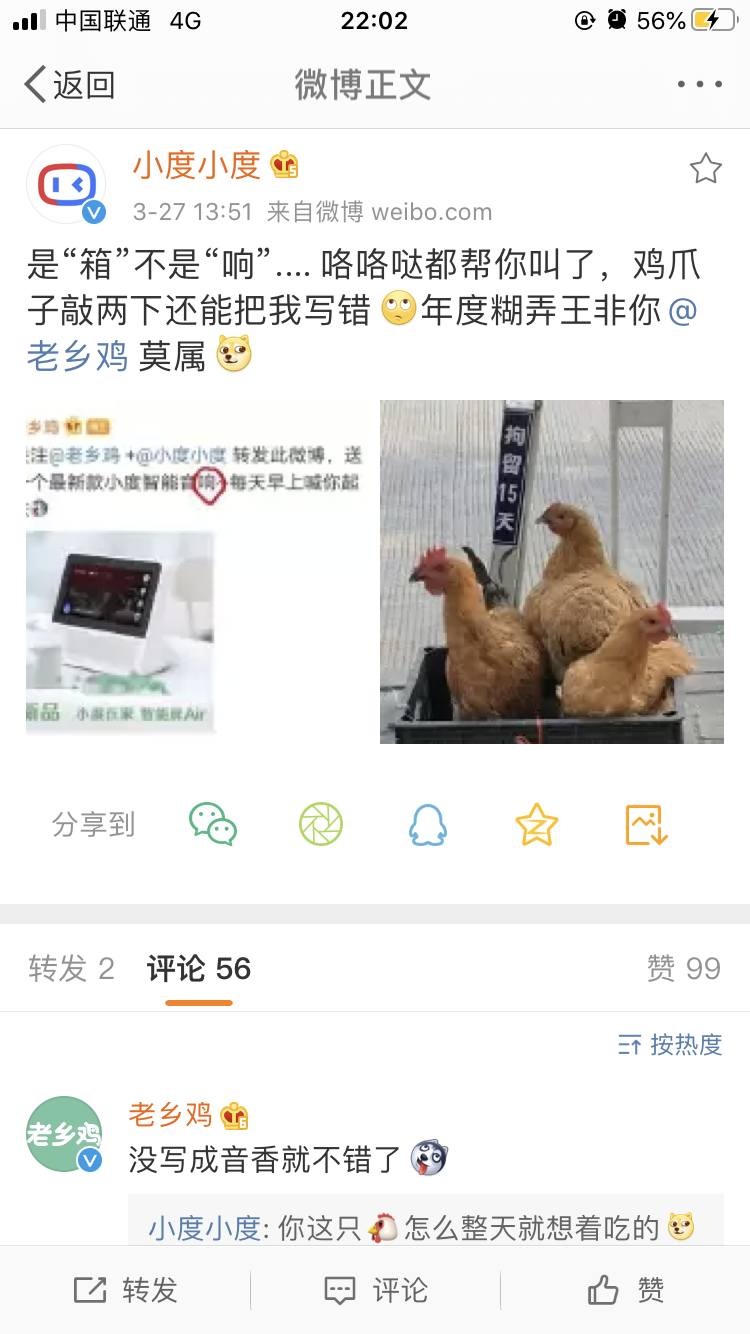Go back using the 返回 button
The width and height of the screenshot is (750, 1334).
[70, 85]
